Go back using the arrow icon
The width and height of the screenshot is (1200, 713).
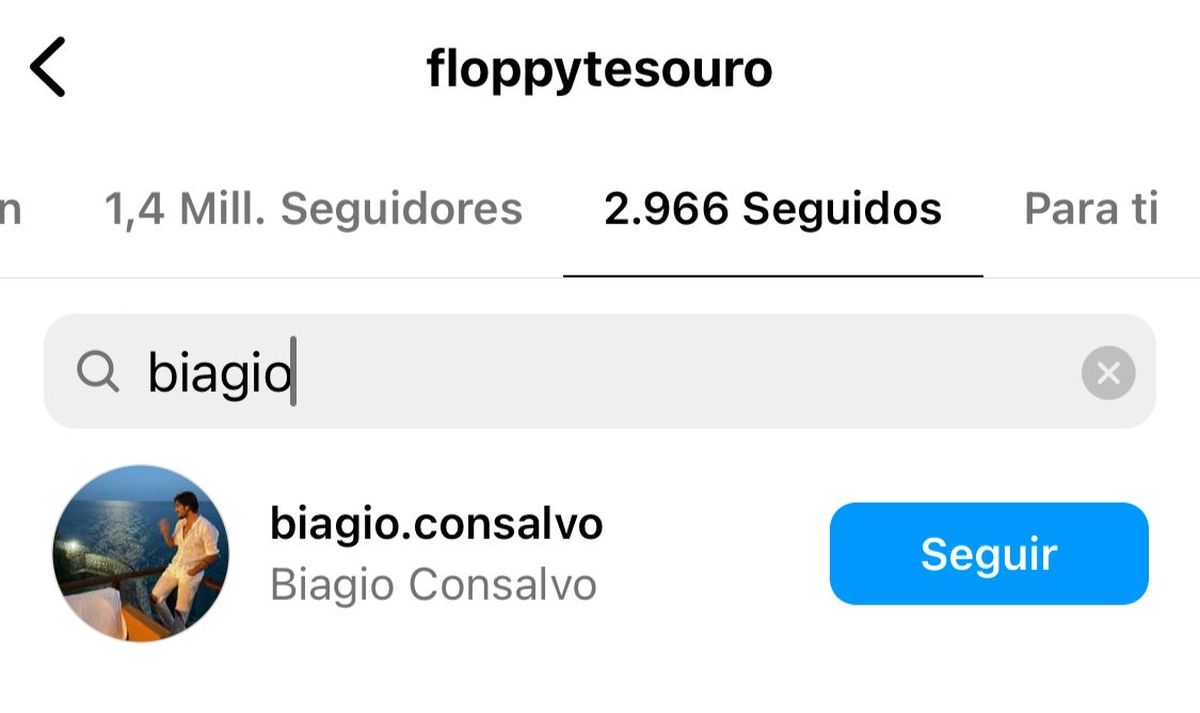[47, 67]
